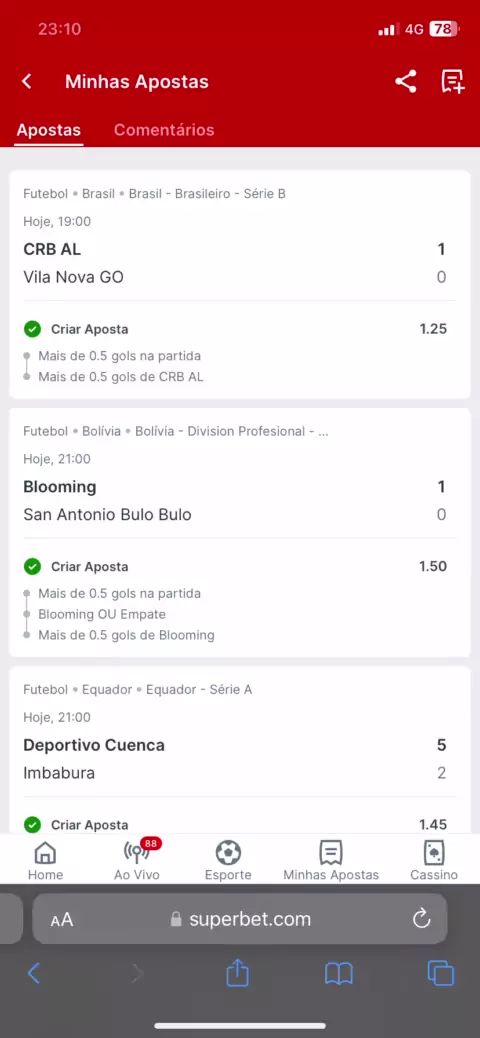Open the Blooming vs San Antonio bet
Image resolution: width=480 pixels, height=1038 pixels.
240,532
